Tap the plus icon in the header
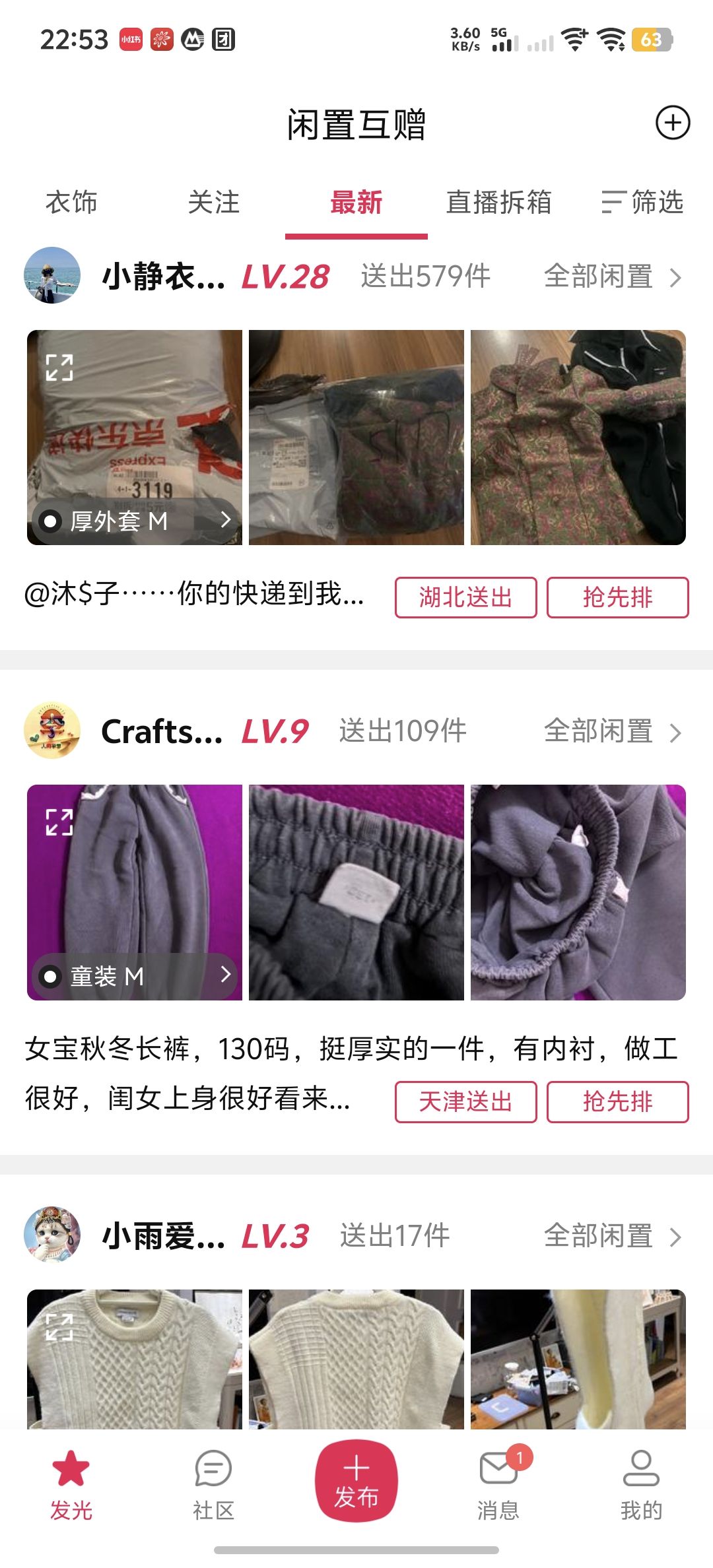The width and height of the screenshot is (713, 1568). 672,123
